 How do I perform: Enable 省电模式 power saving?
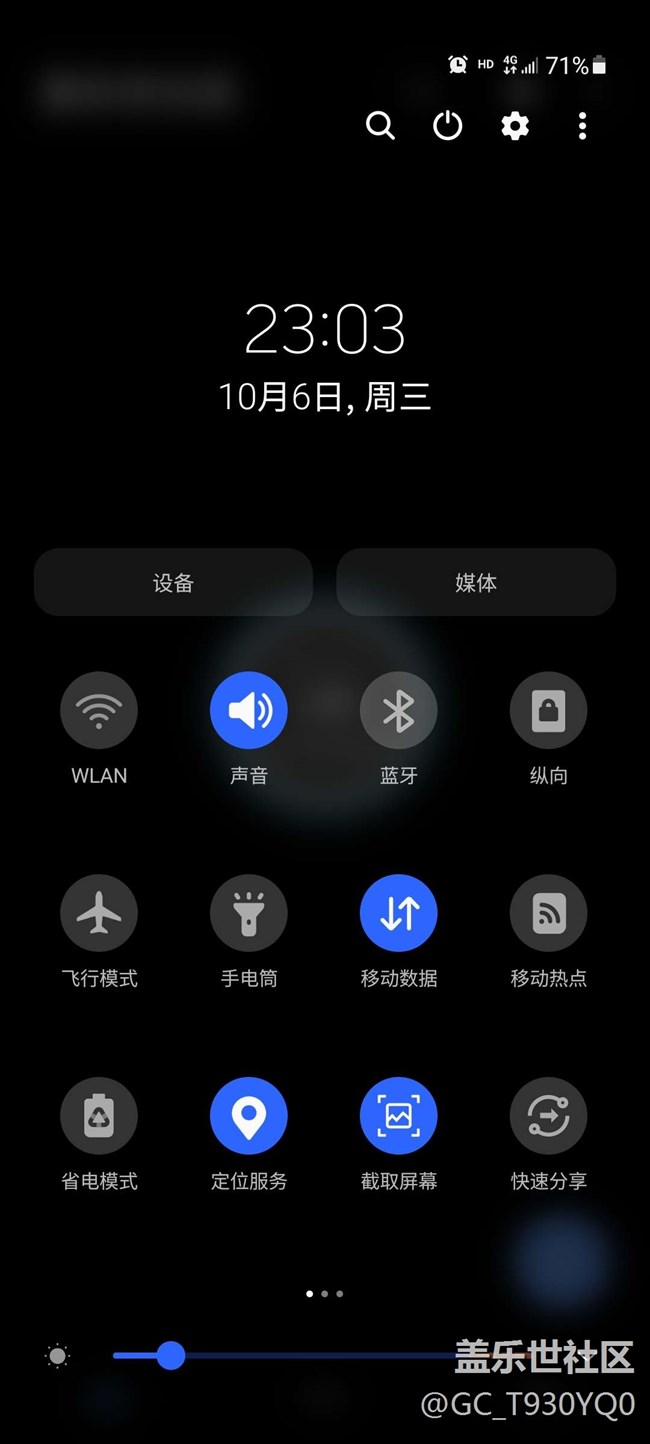point(99,1116)
